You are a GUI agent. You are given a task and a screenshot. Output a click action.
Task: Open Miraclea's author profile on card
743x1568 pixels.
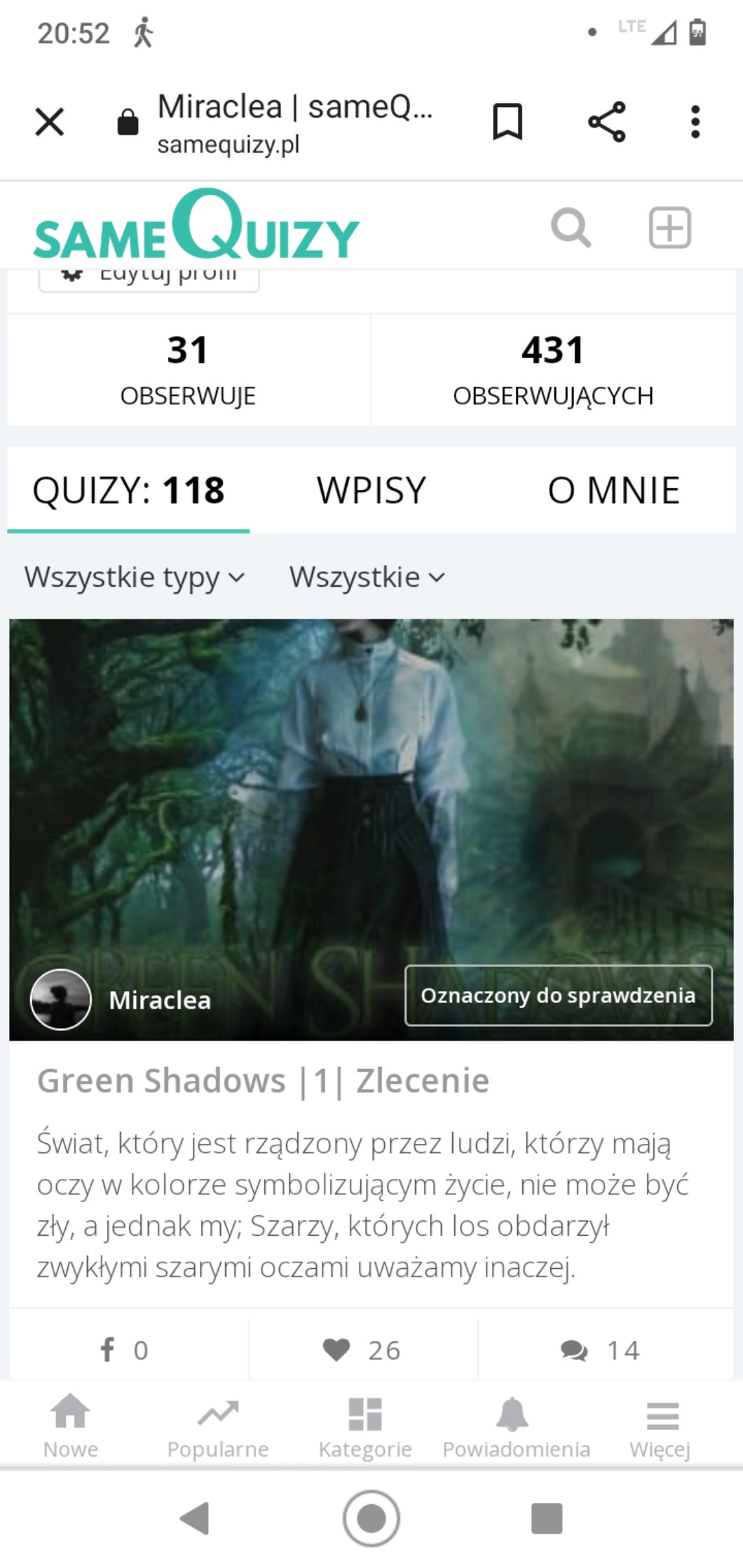tap(159, 1000)
